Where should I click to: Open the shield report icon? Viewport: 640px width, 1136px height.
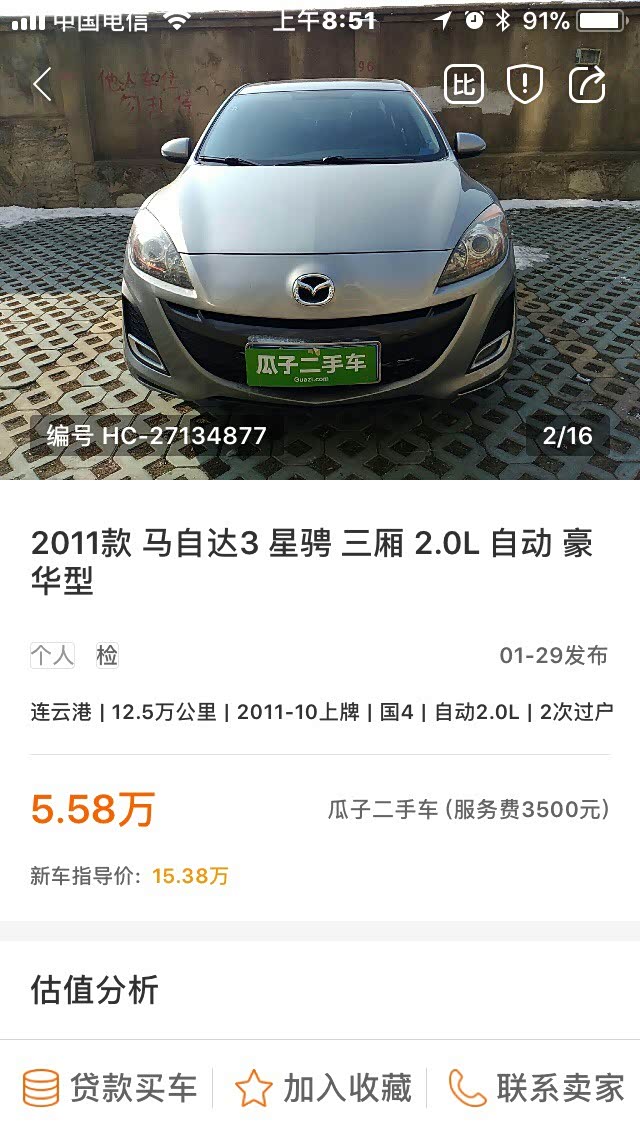[x=525, y=85]
